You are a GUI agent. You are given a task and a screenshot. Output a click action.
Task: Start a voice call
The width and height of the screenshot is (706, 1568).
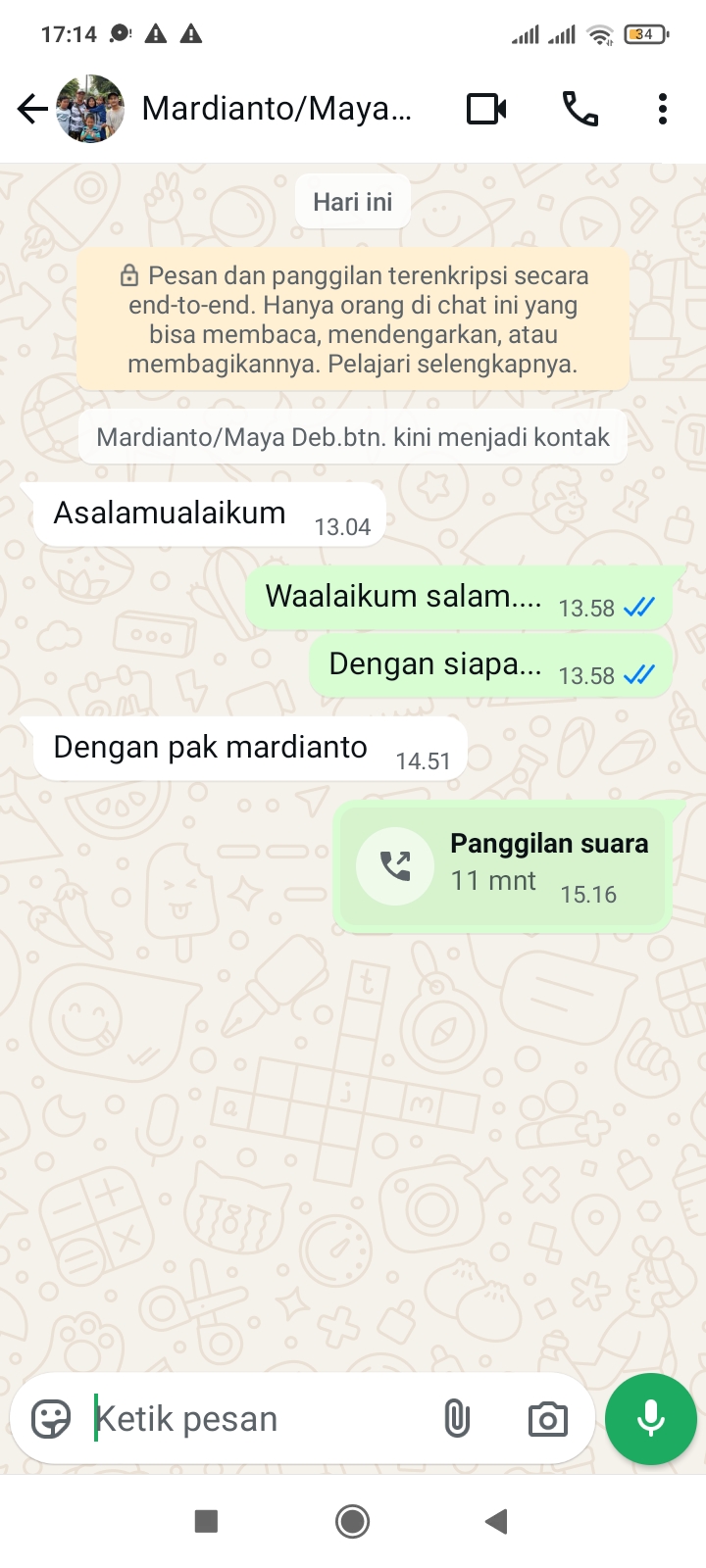(580, 109)
